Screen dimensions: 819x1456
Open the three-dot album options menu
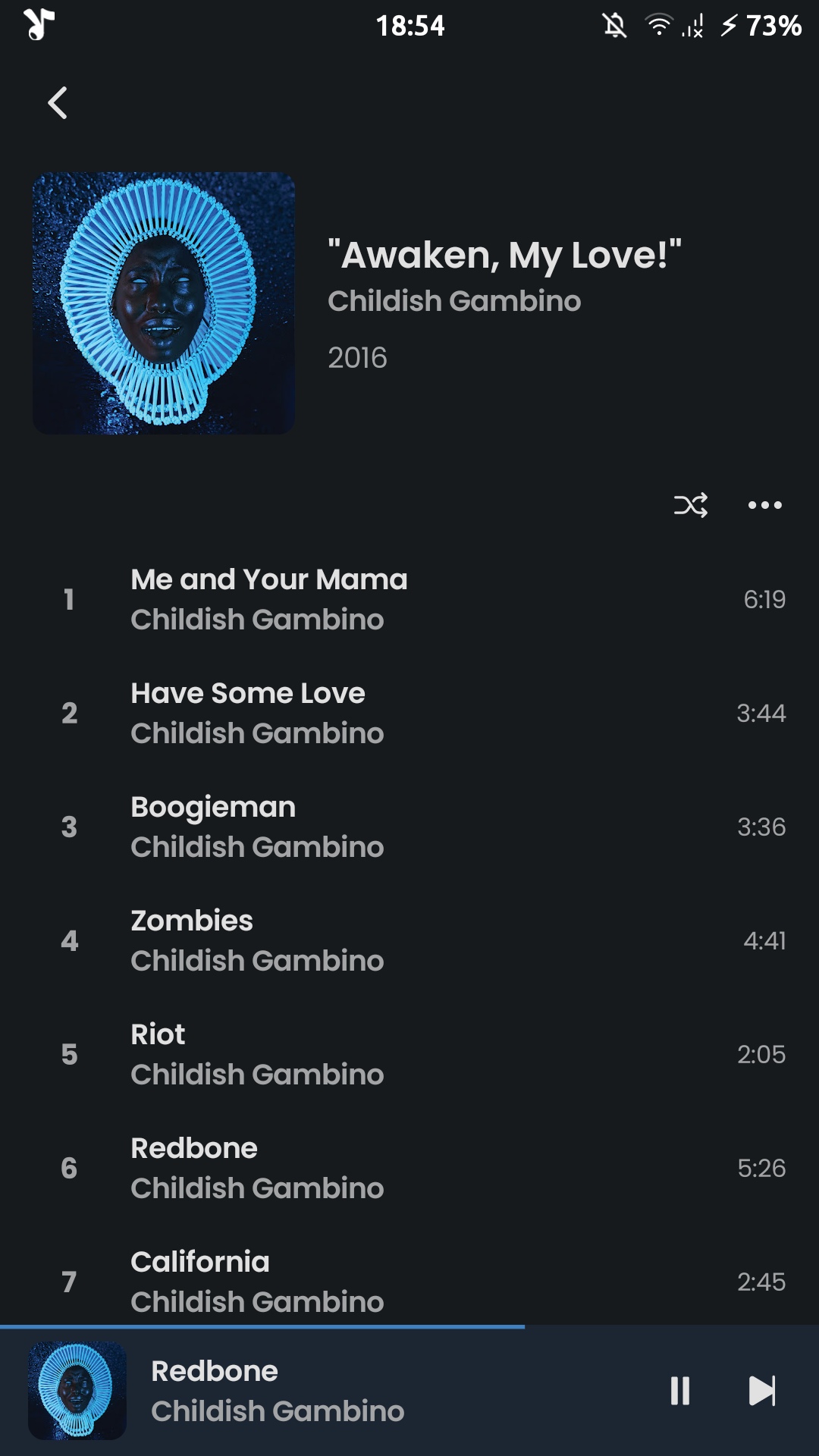pos(764,505)
